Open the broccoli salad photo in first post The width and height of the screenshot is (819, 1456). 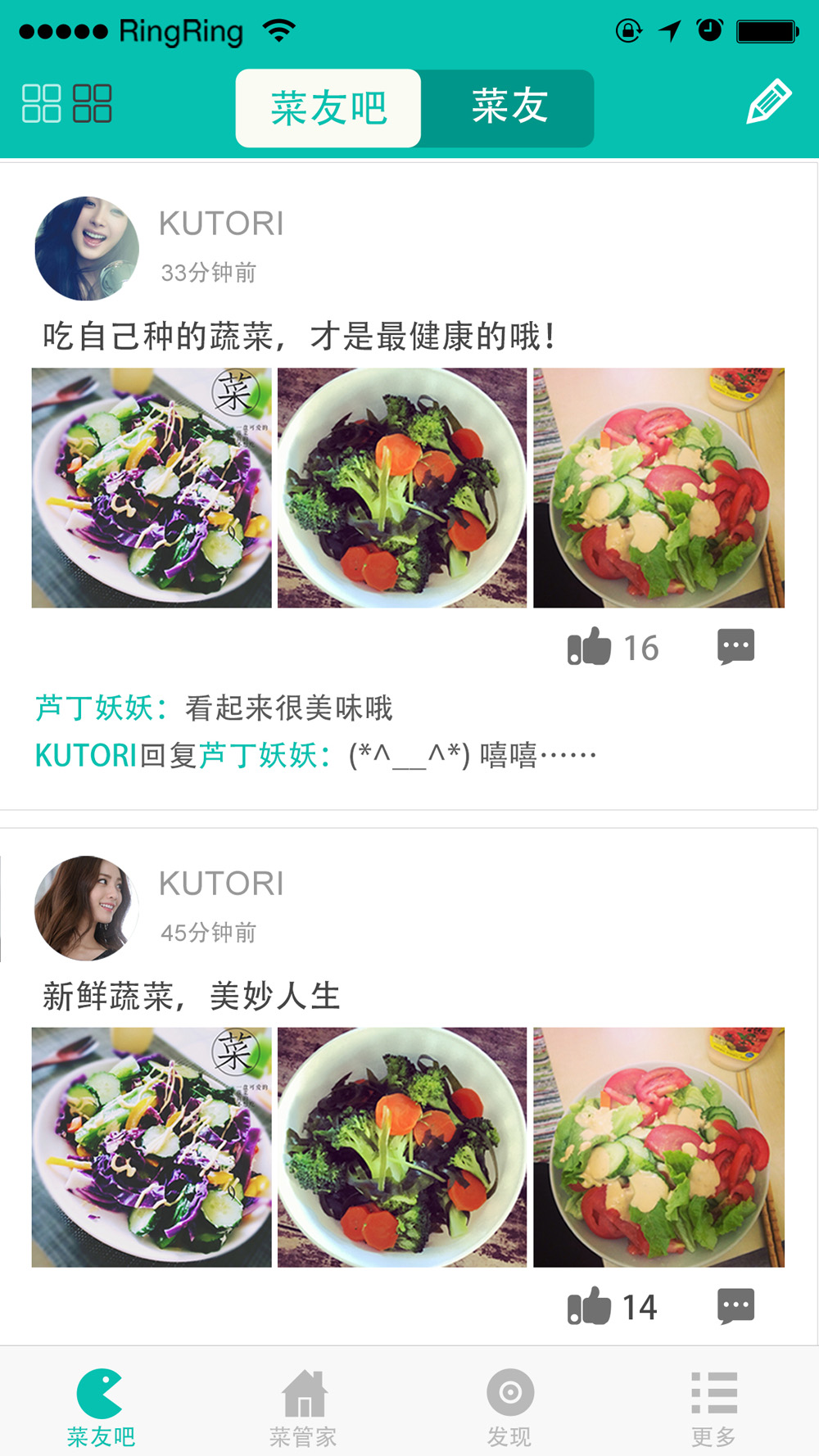point(402,488)
